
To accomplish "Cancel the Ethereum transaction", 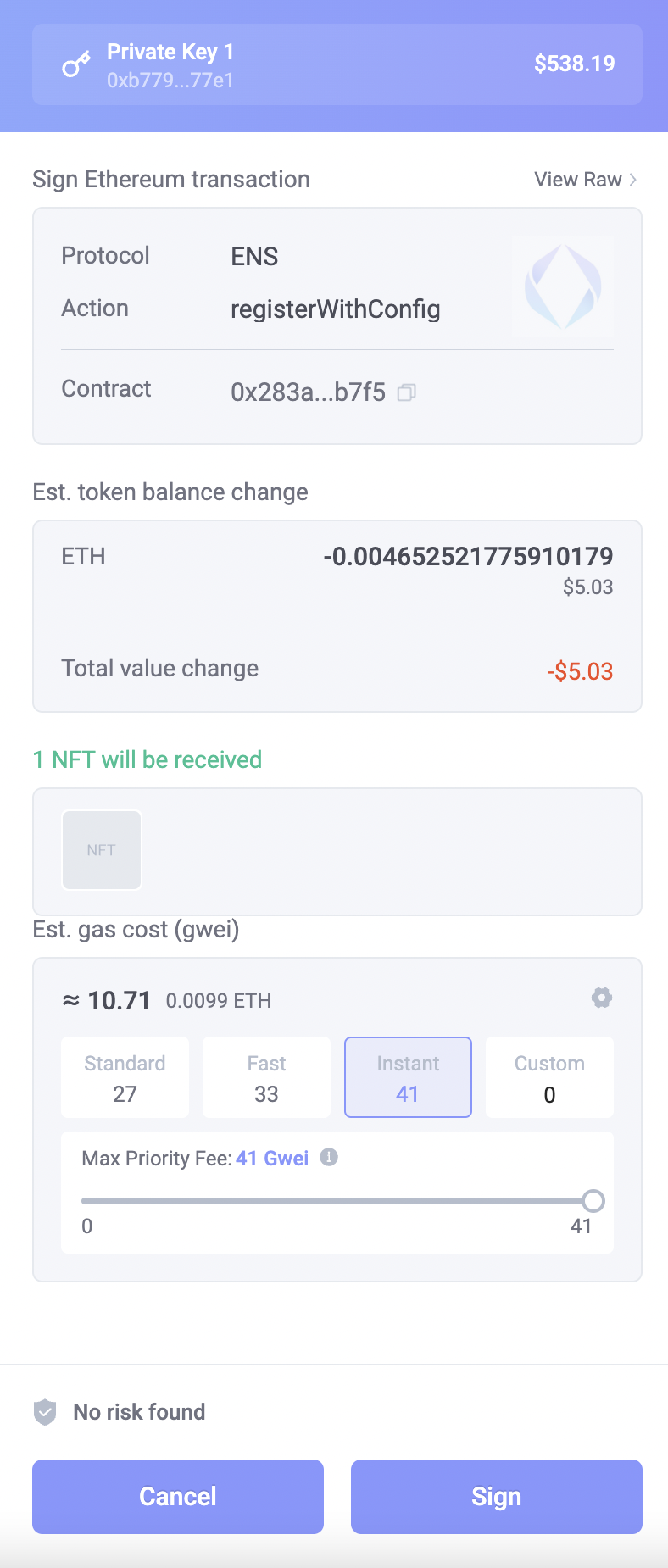I will click(178, 1496).
